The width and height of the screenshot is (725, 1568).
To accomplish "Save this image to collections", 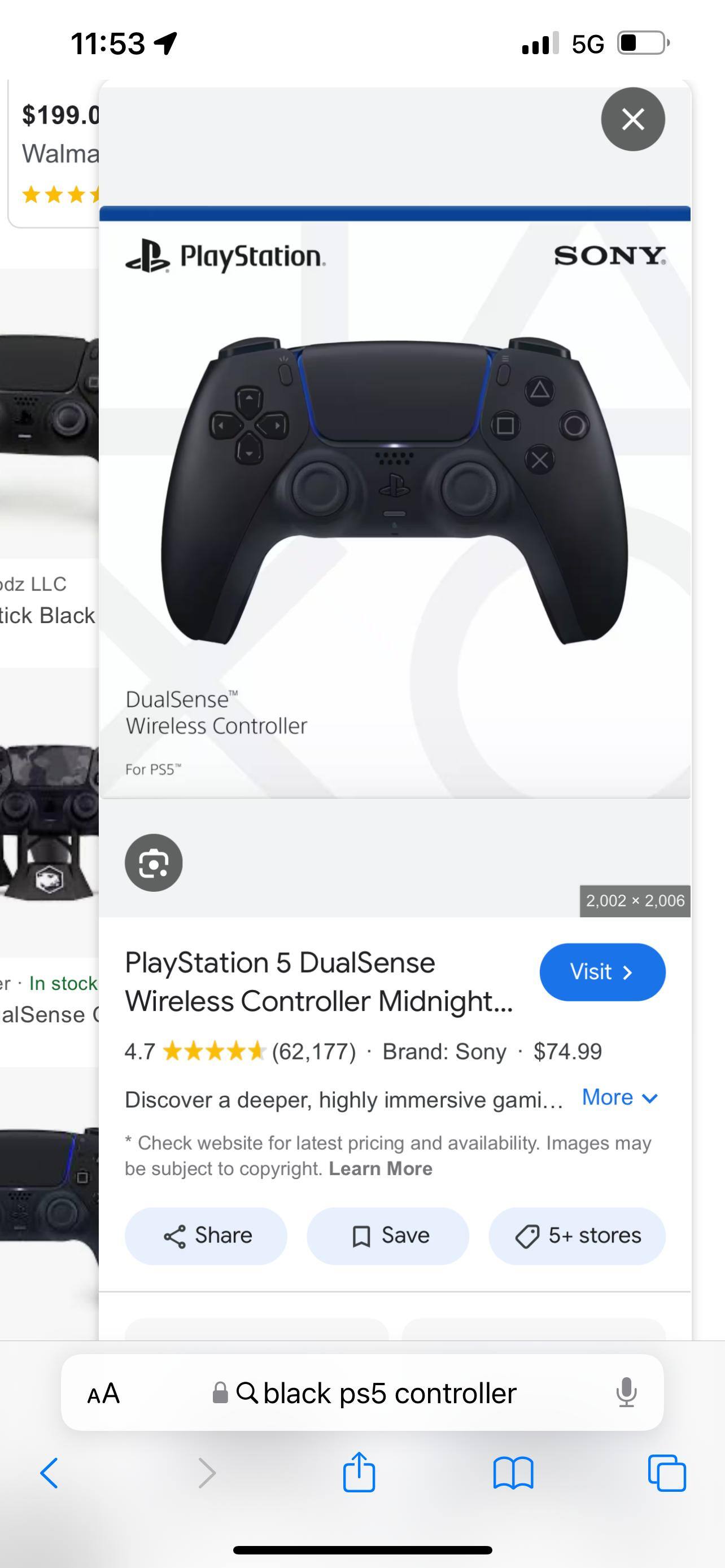I will 388,1236.
